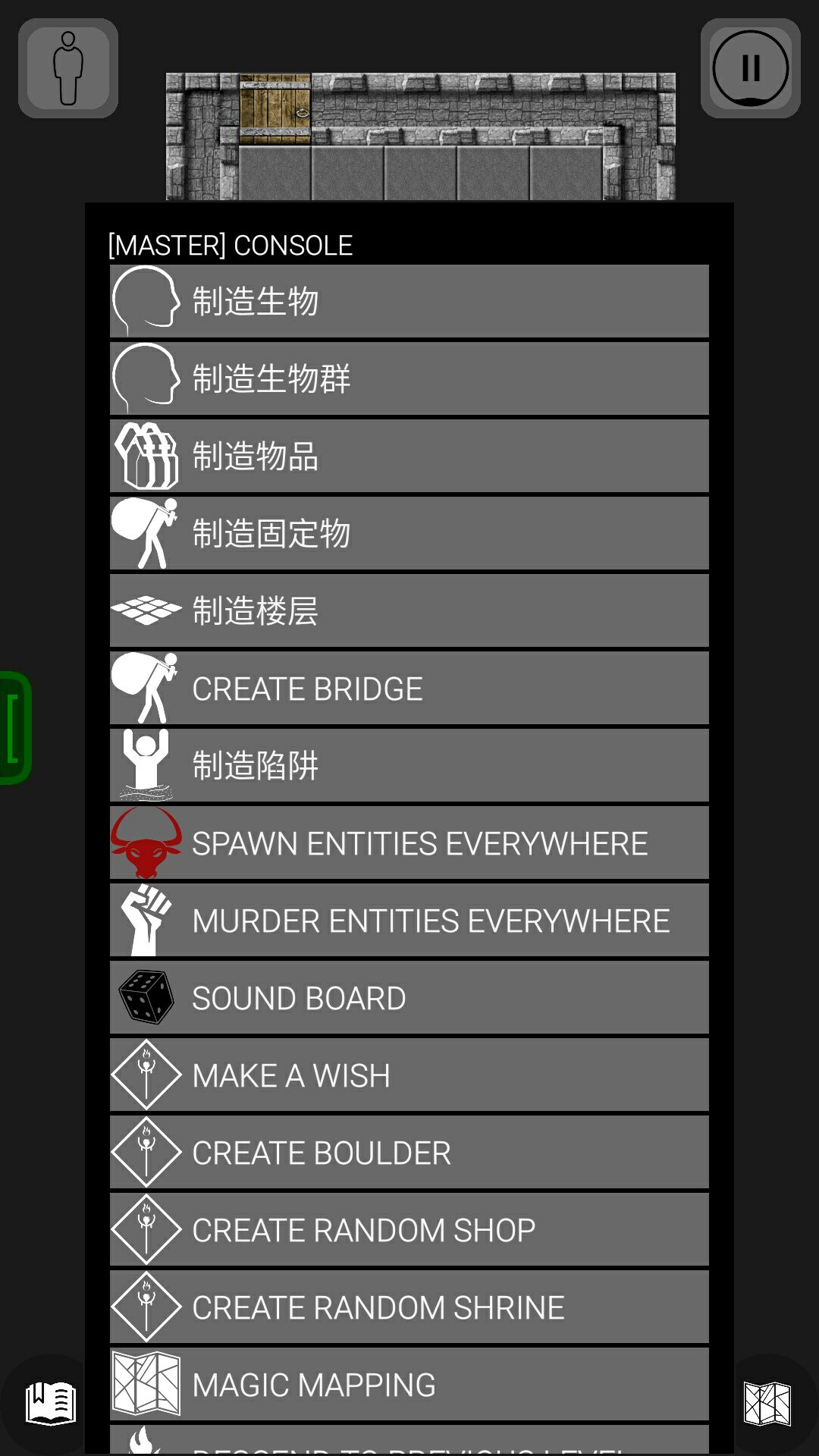Tap Create Random Shop
The height and width of the screenshot is (1456, 819).
[x=409, y=1230]
